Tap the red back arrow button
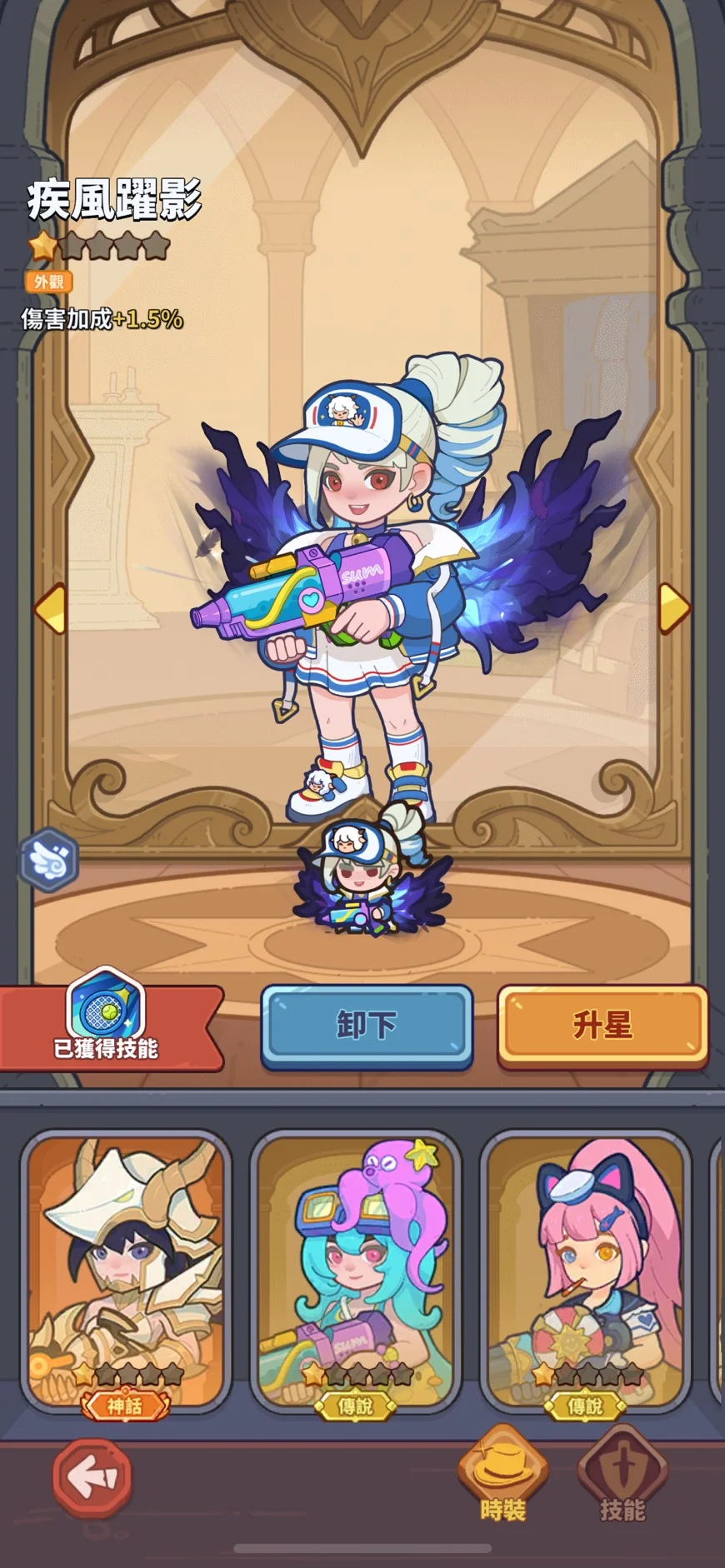This screenshot has width=725, height=1568. pos(92,1477)
